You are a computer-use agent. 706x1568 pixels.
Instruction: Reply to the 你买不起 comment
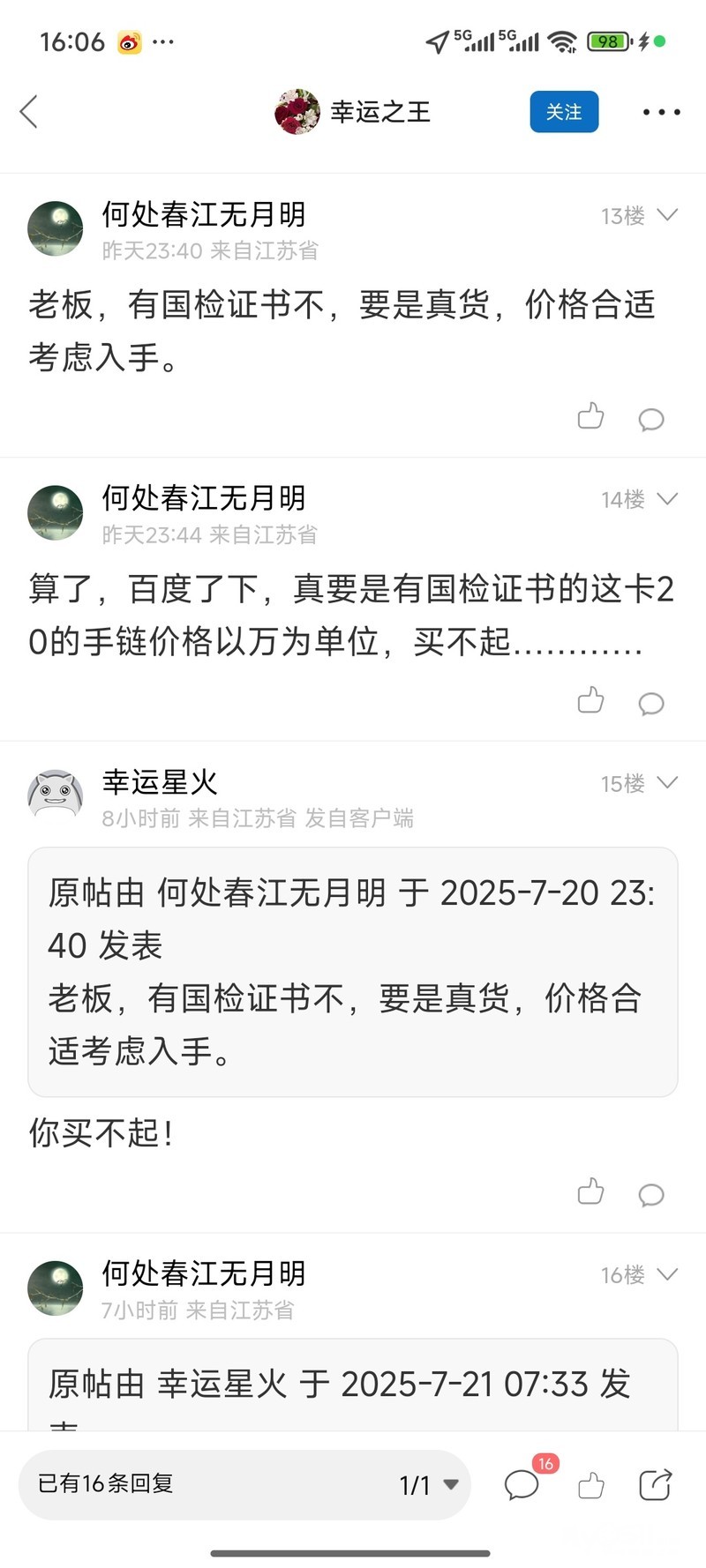651,1194
